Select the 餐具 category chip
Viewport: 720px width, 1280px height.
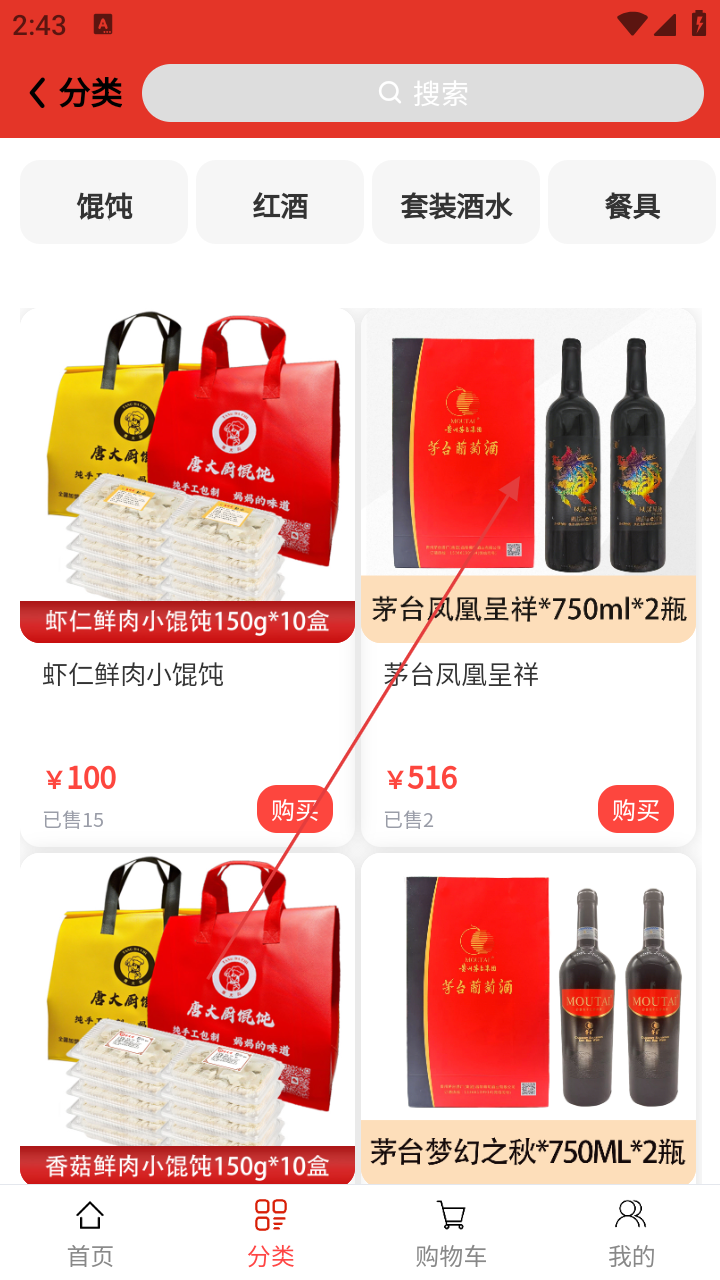(x=632, y=206)
